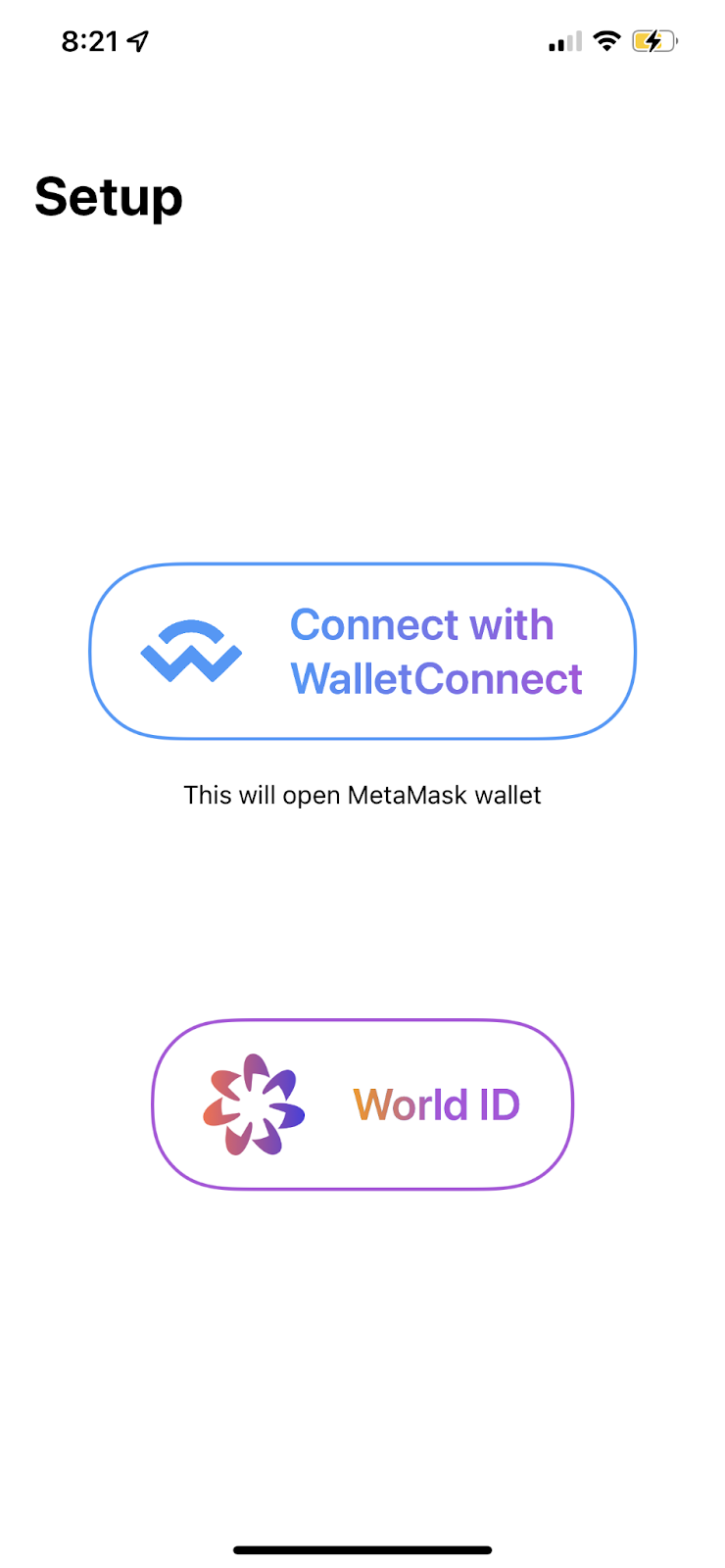Tap Connect with WalletConnect button
The width and height of the screenshot is (725, 1568).
[x=362, y=652]
